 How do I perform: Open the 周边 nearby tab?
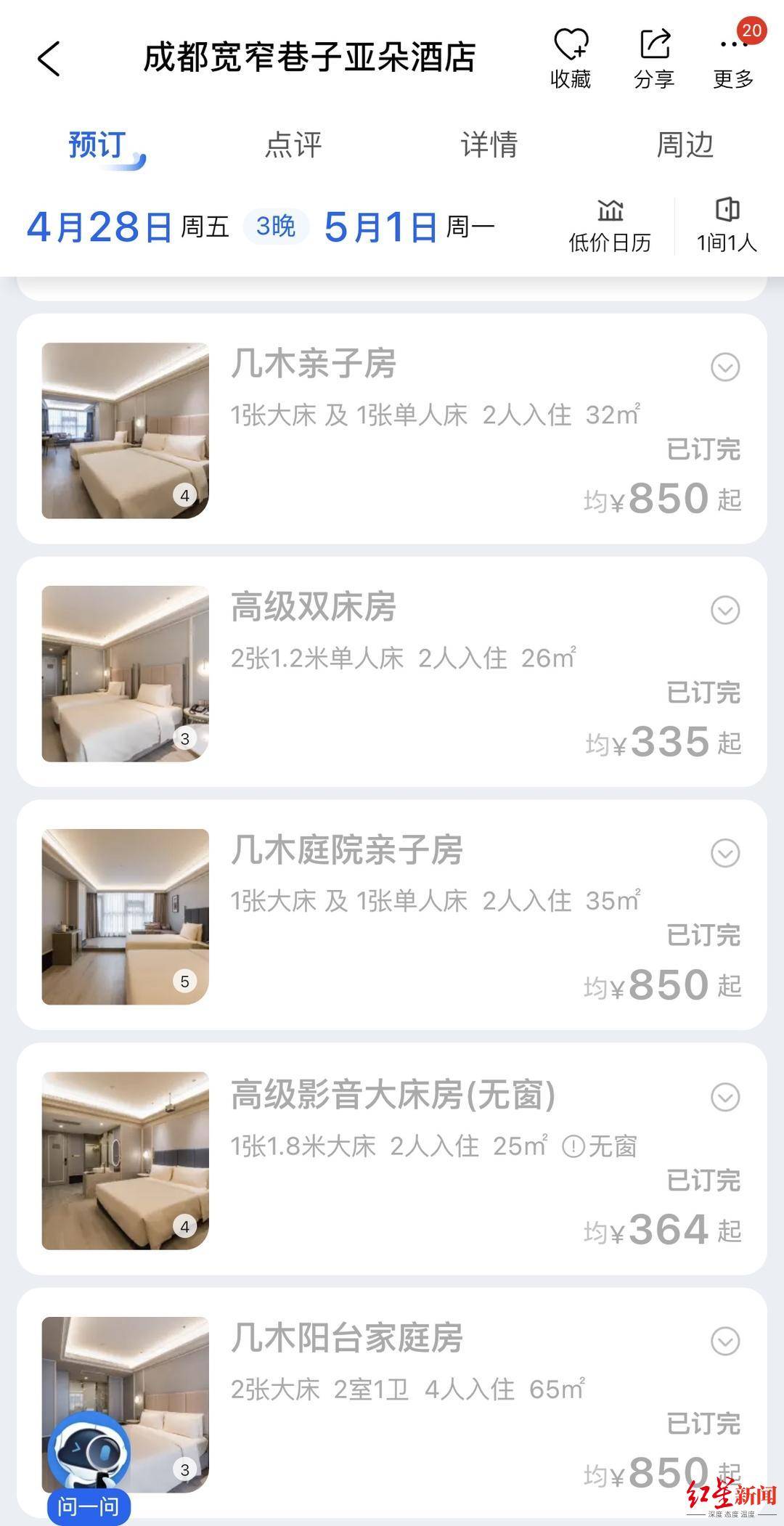[685, 144]
